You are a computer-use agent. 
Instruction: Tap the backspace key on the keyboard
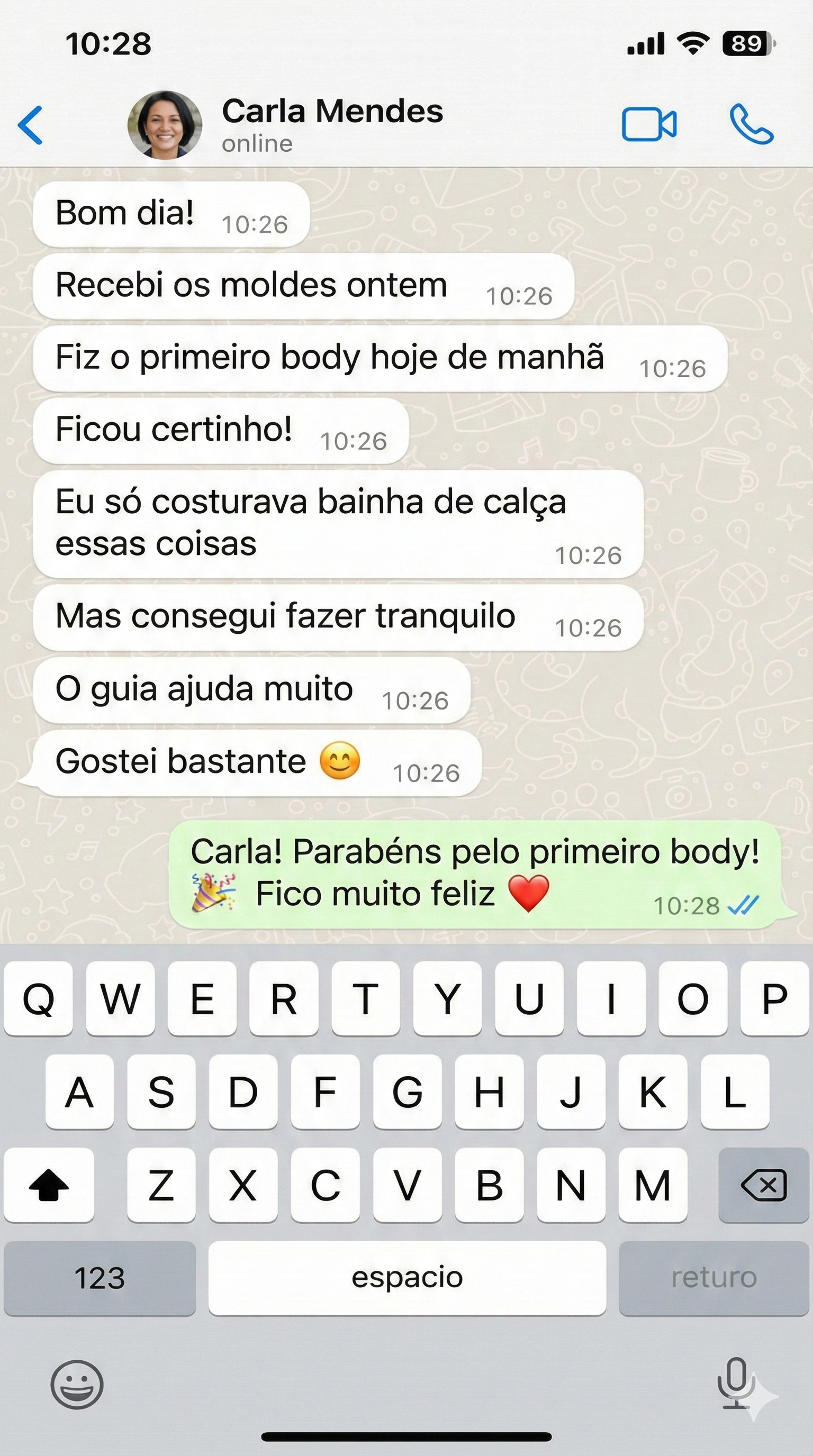(x=763, y=1184)
